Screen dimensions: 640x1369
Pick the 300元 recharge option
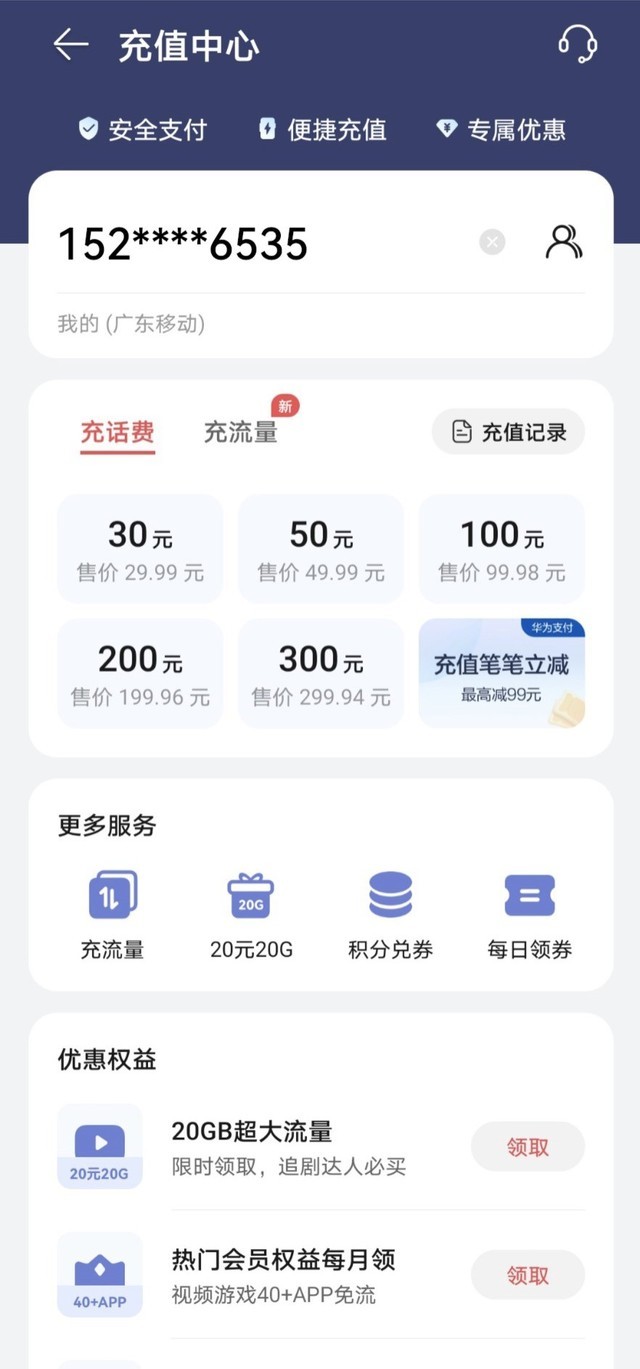321,673
